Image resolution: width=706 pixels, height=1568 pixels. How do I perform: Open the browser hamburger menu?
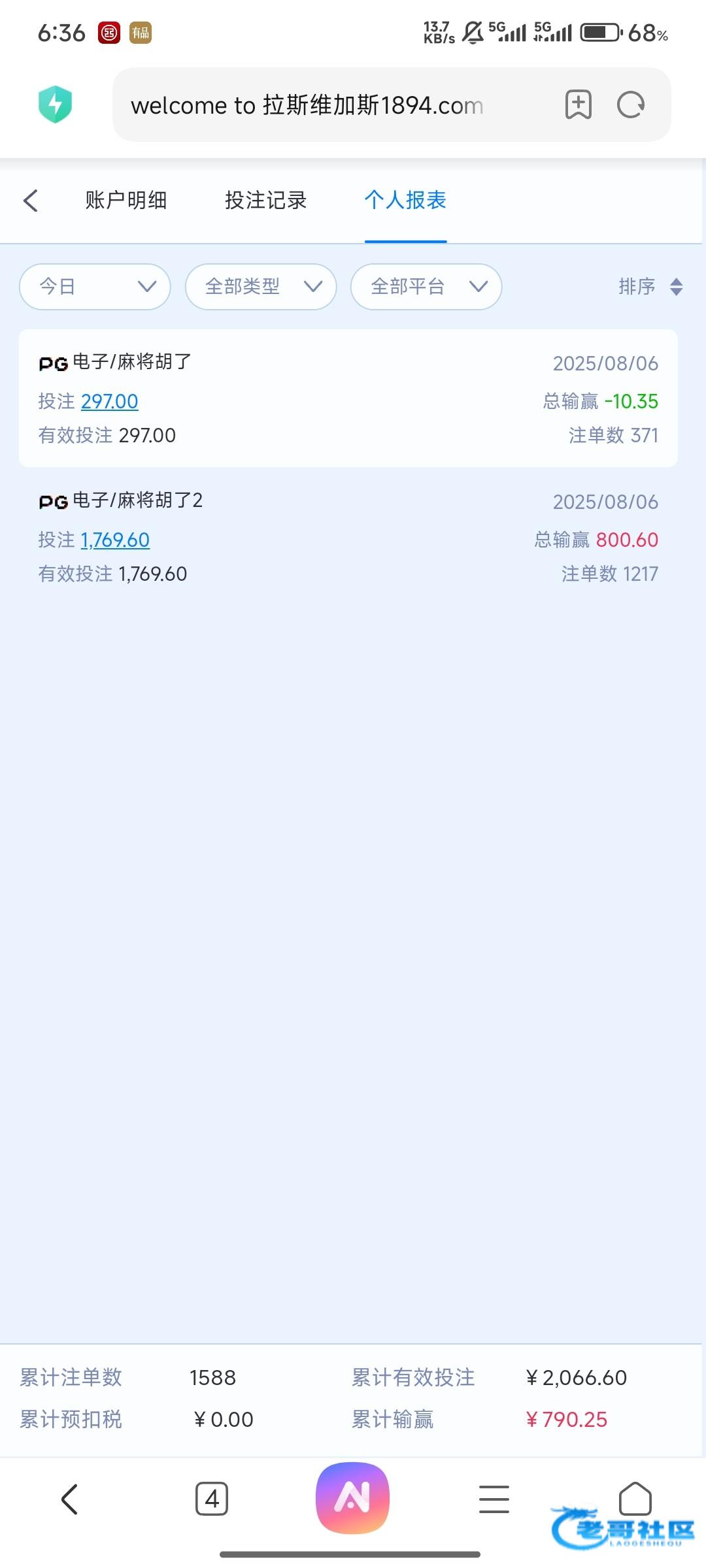tap(494, 1499)
